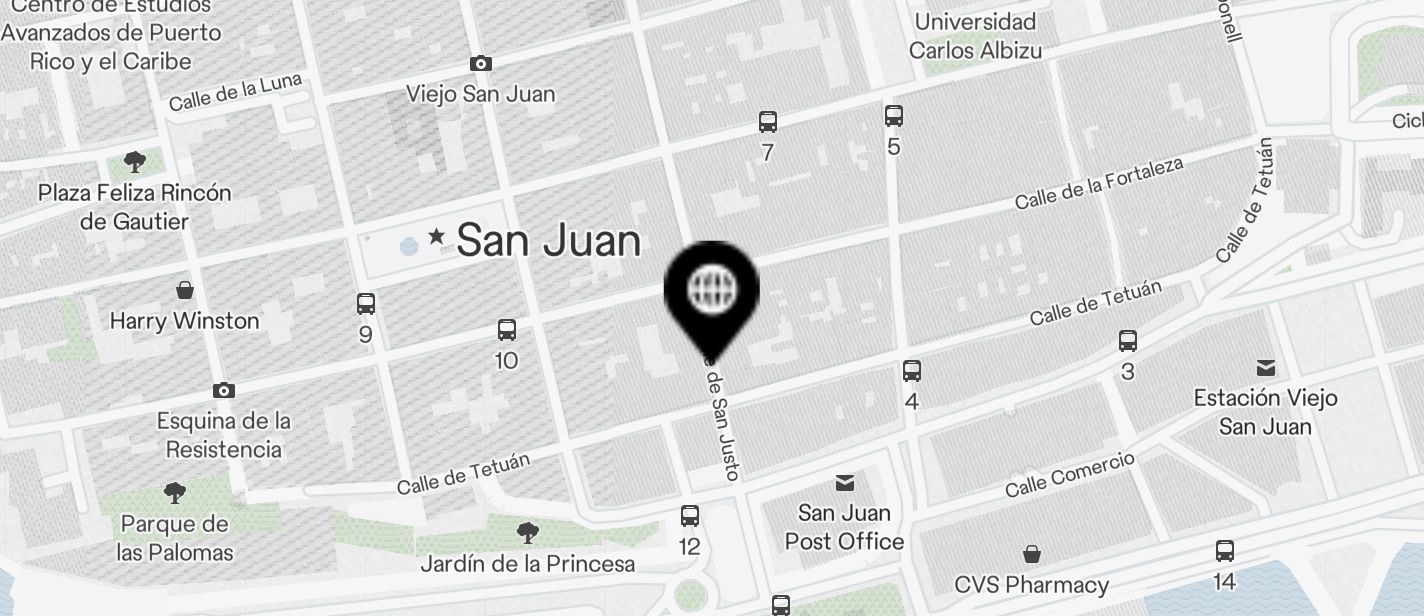Open the CVS Pharmacy shopping marker

tap(1031, 554)
